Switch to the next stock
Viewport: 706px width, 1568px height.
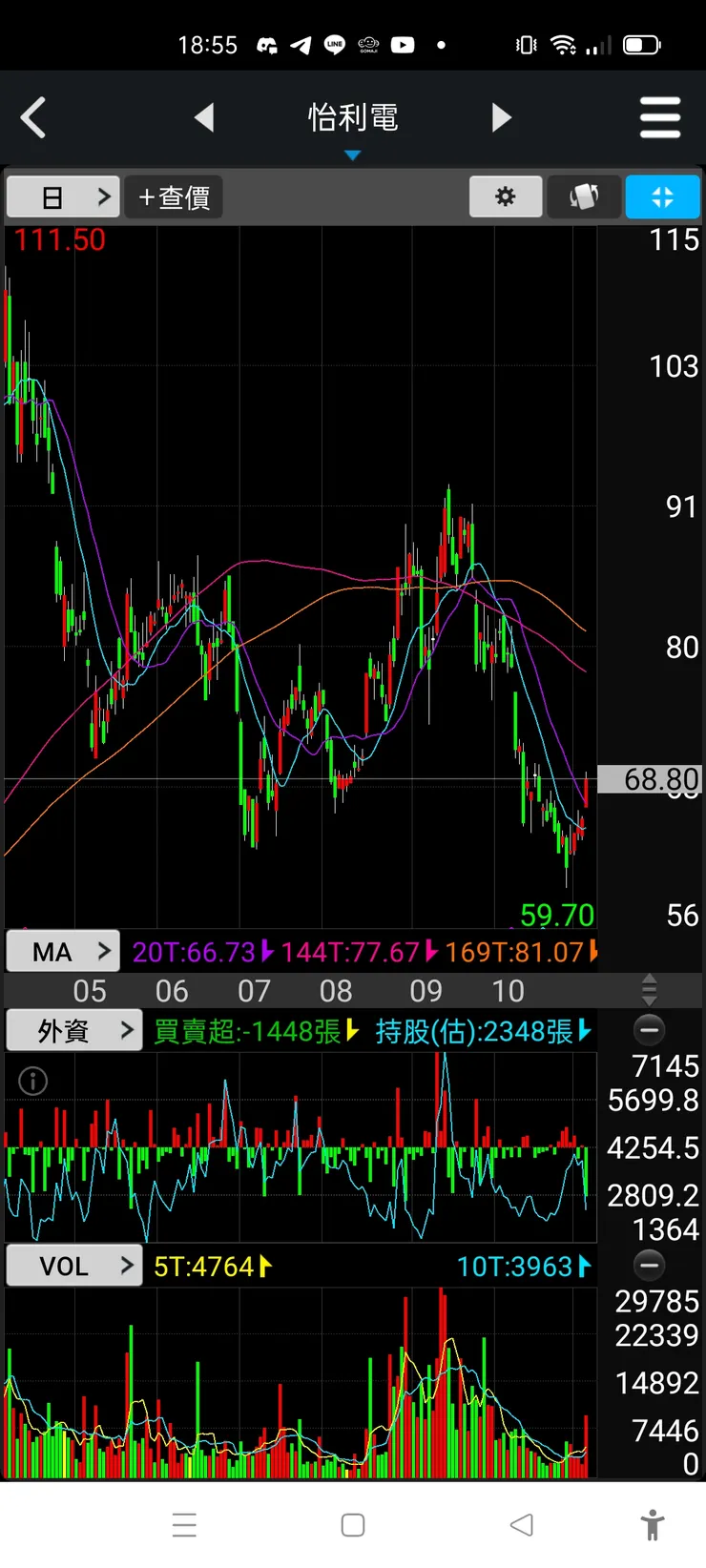pos(501,118)
